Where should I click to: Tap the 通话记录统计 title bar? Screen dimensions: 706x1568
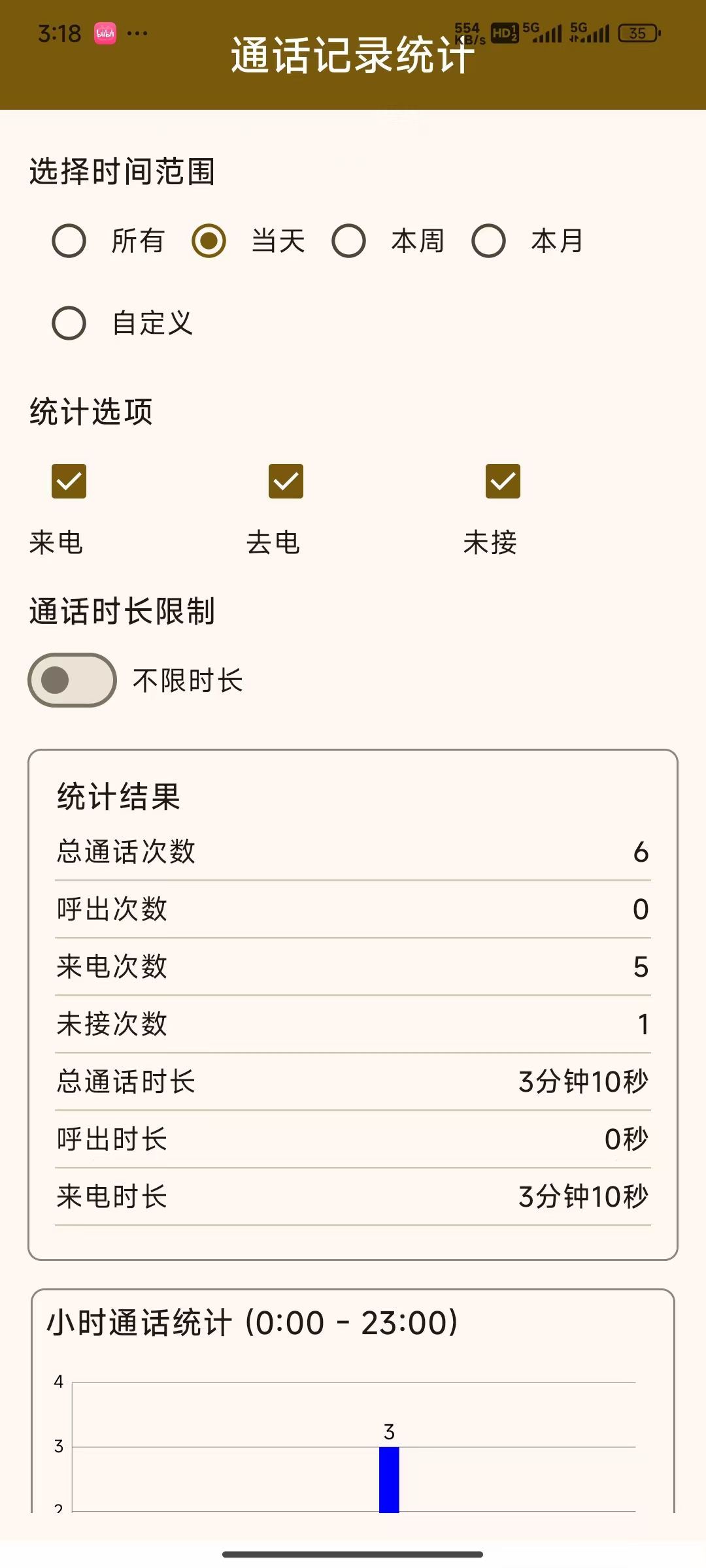353,57
